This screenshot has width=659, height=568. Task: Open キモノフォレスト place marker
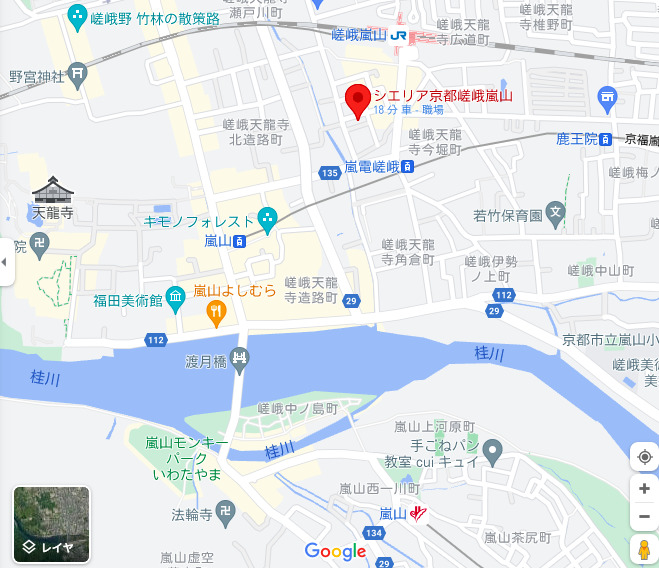[267, 217]
